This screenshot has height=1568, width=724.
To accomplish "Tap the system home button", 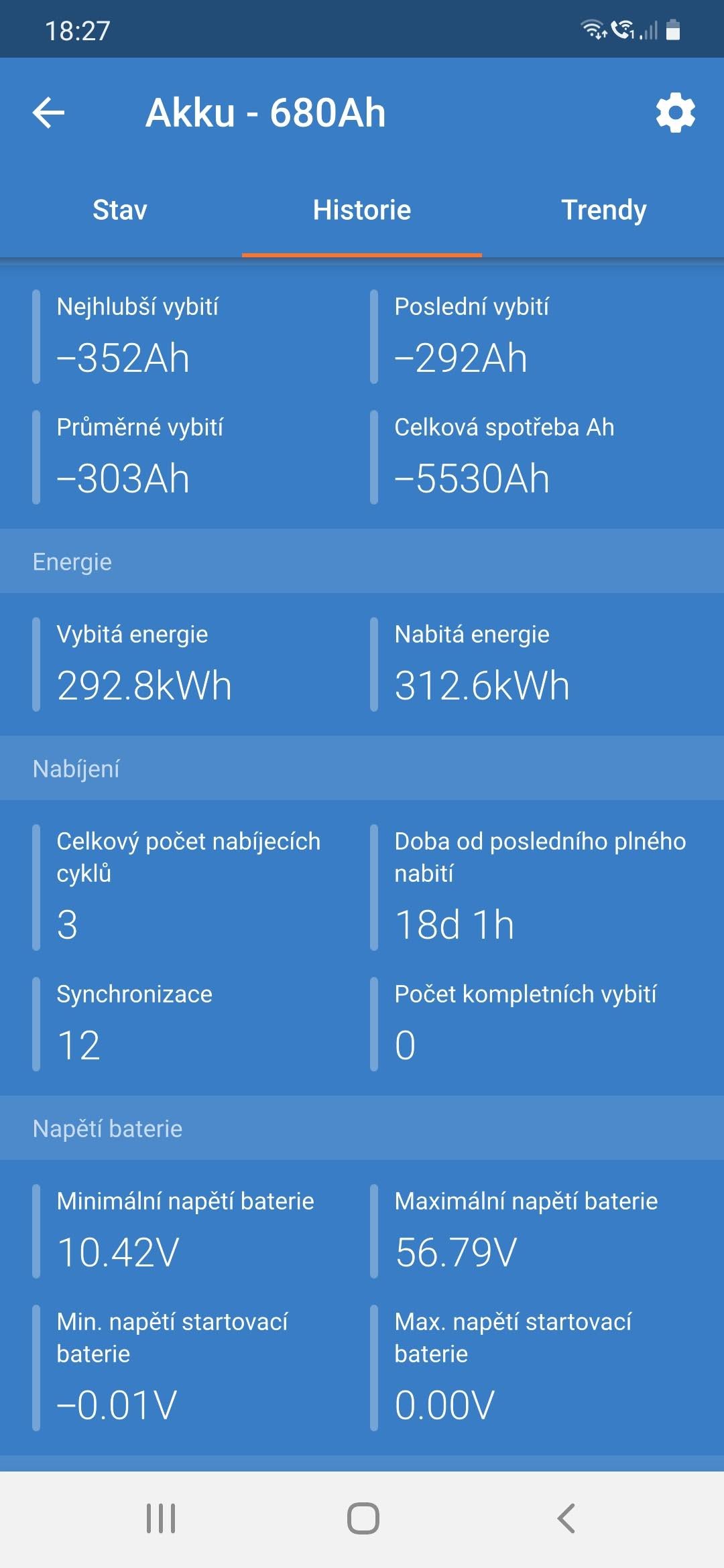I will [x=363, y=1518].
